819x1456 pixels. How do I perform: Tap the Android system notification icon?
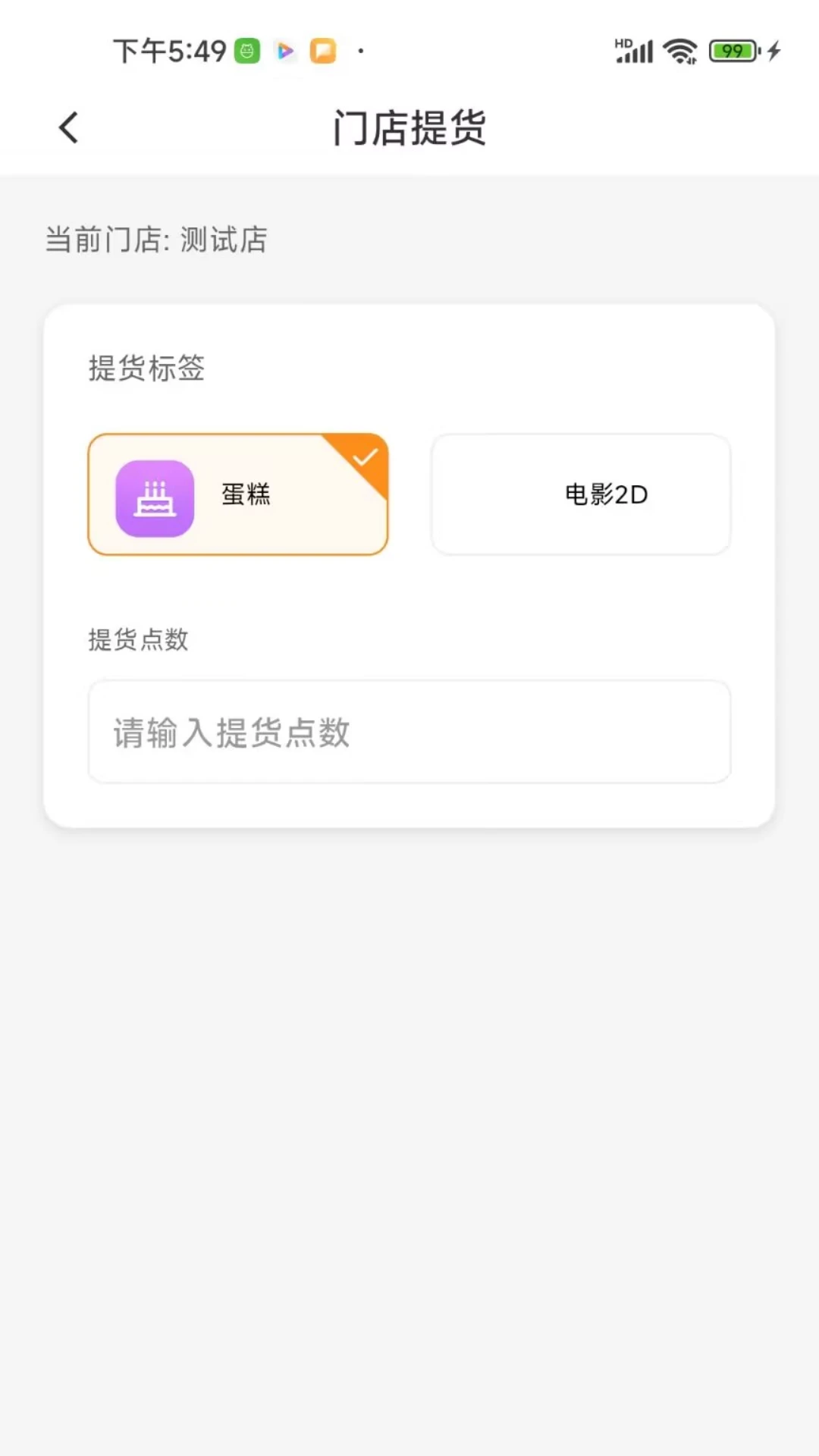(x=246, y=51)
